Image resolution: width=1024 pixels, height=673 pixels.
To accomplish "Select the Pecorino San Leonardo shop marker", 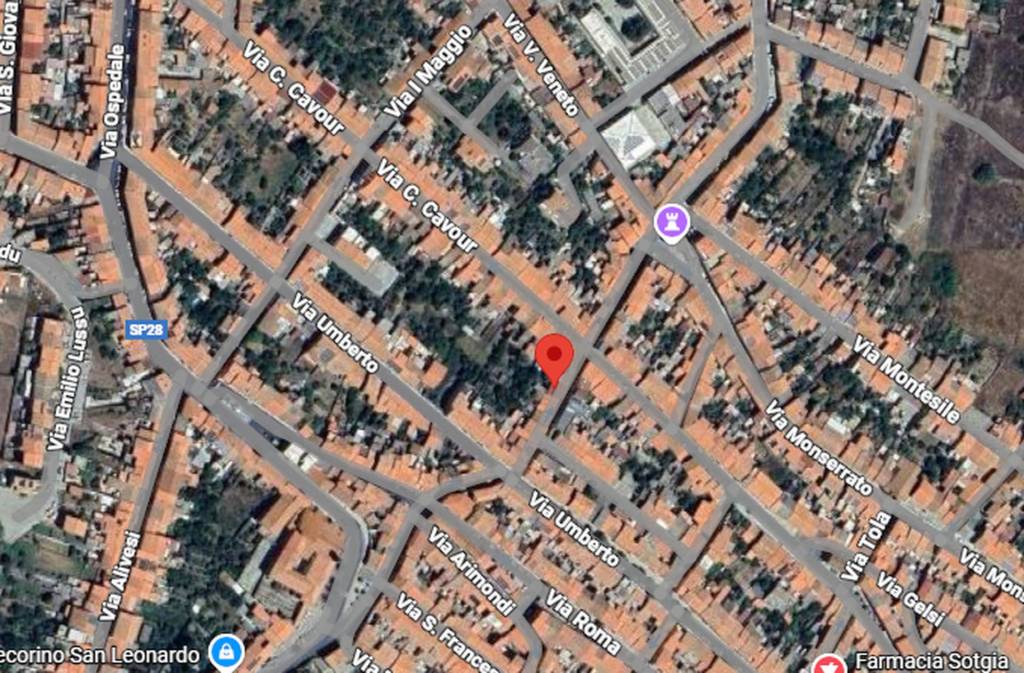I will [x=227, y=655].
